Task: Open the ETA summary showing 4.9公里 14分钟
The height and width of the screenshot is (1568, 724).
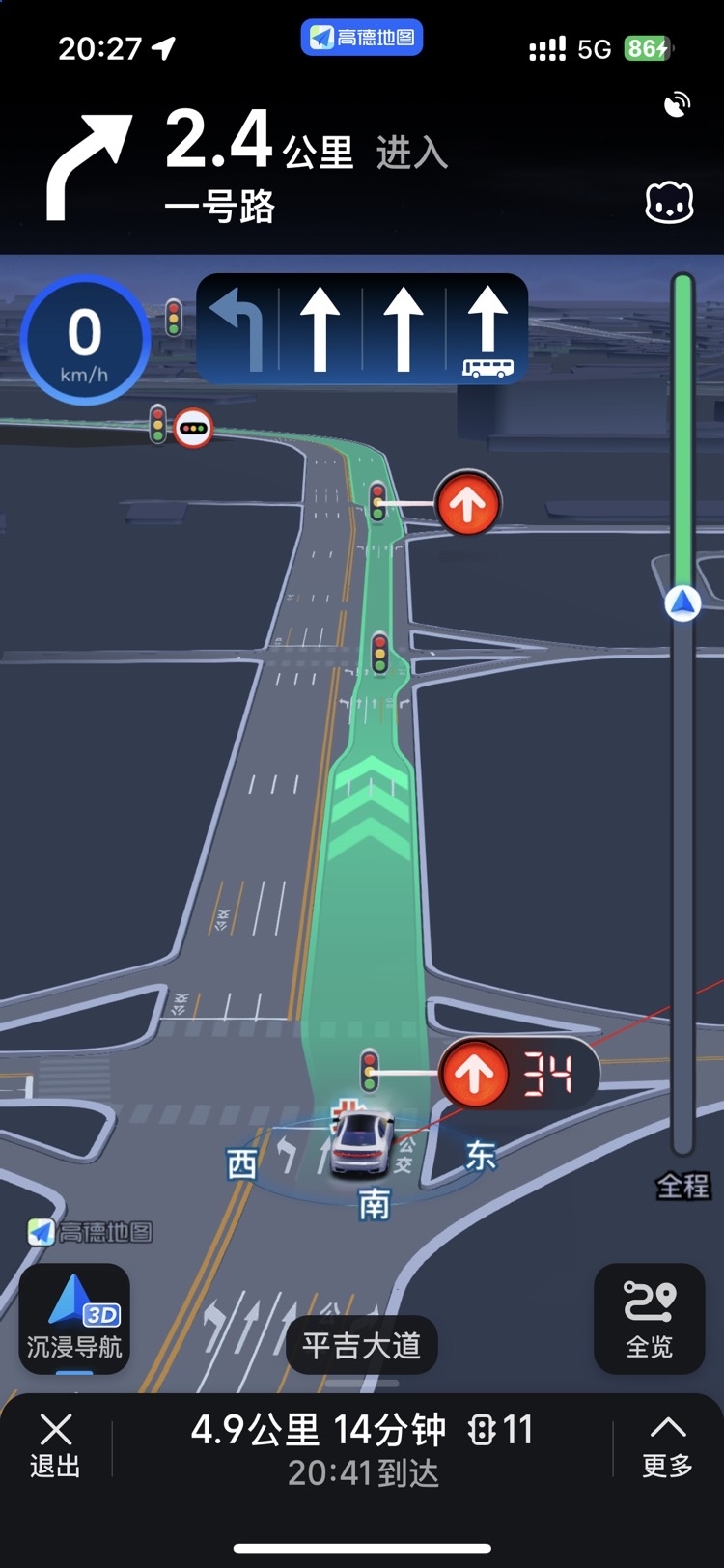Action: 362,1448
